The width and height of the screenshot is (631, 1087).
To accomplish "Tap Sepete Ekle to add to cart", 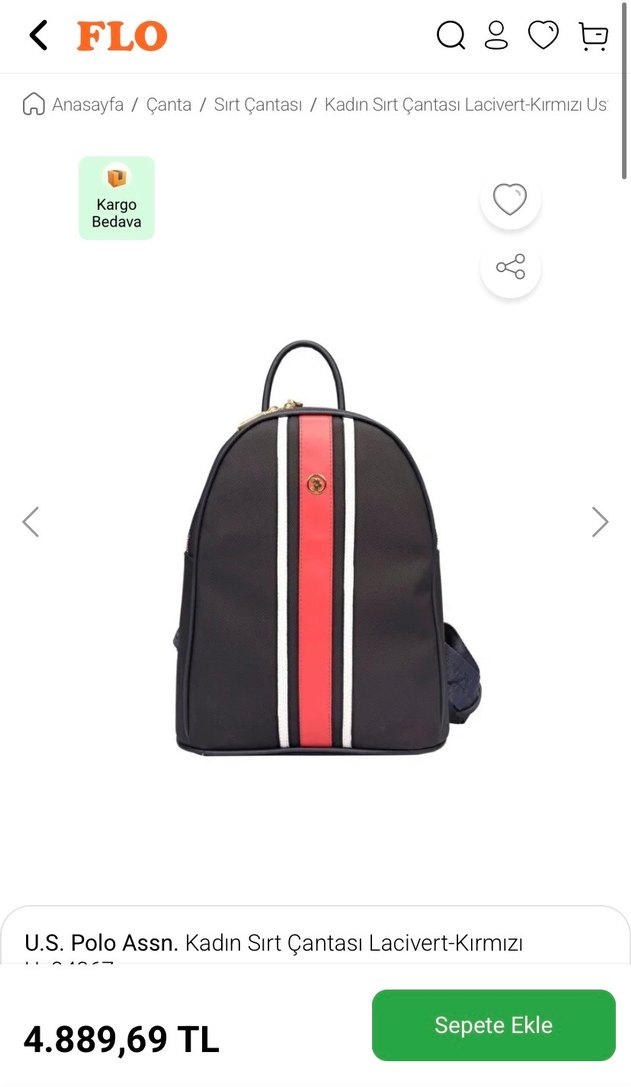I will pyautogui.click(x=493, y=1025).
